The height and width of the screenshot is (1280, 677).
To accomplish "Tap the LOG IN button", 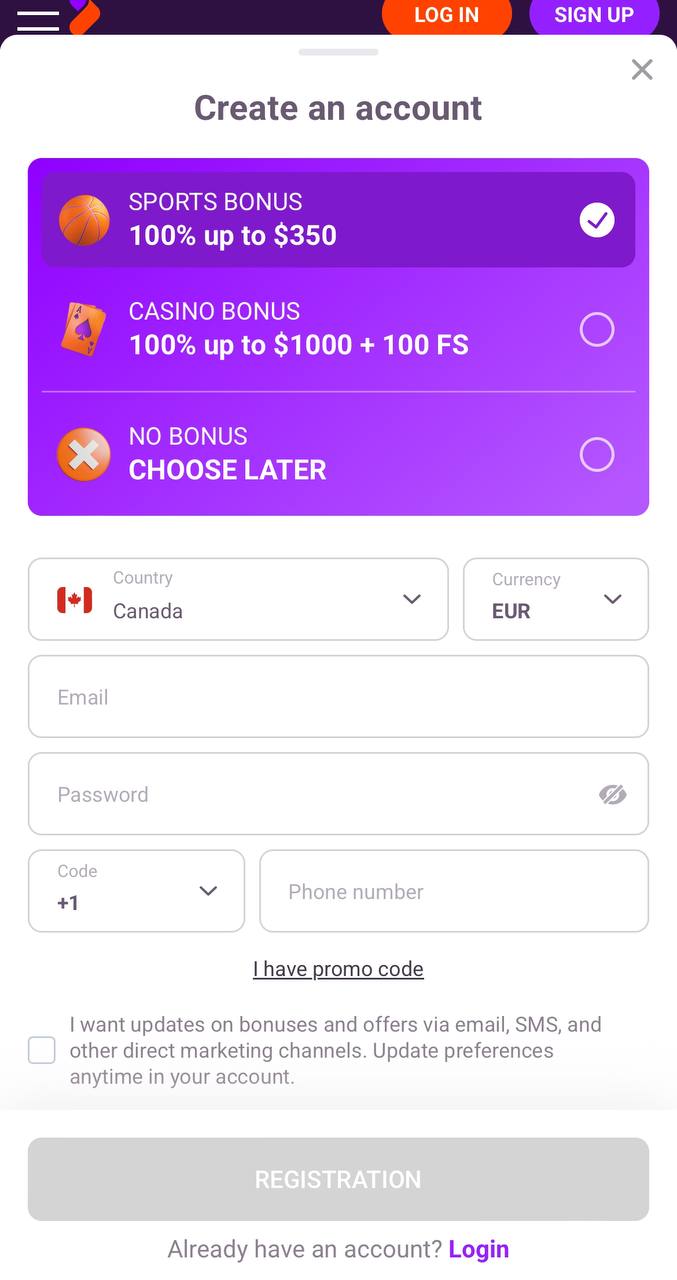I will pos(446,15).
